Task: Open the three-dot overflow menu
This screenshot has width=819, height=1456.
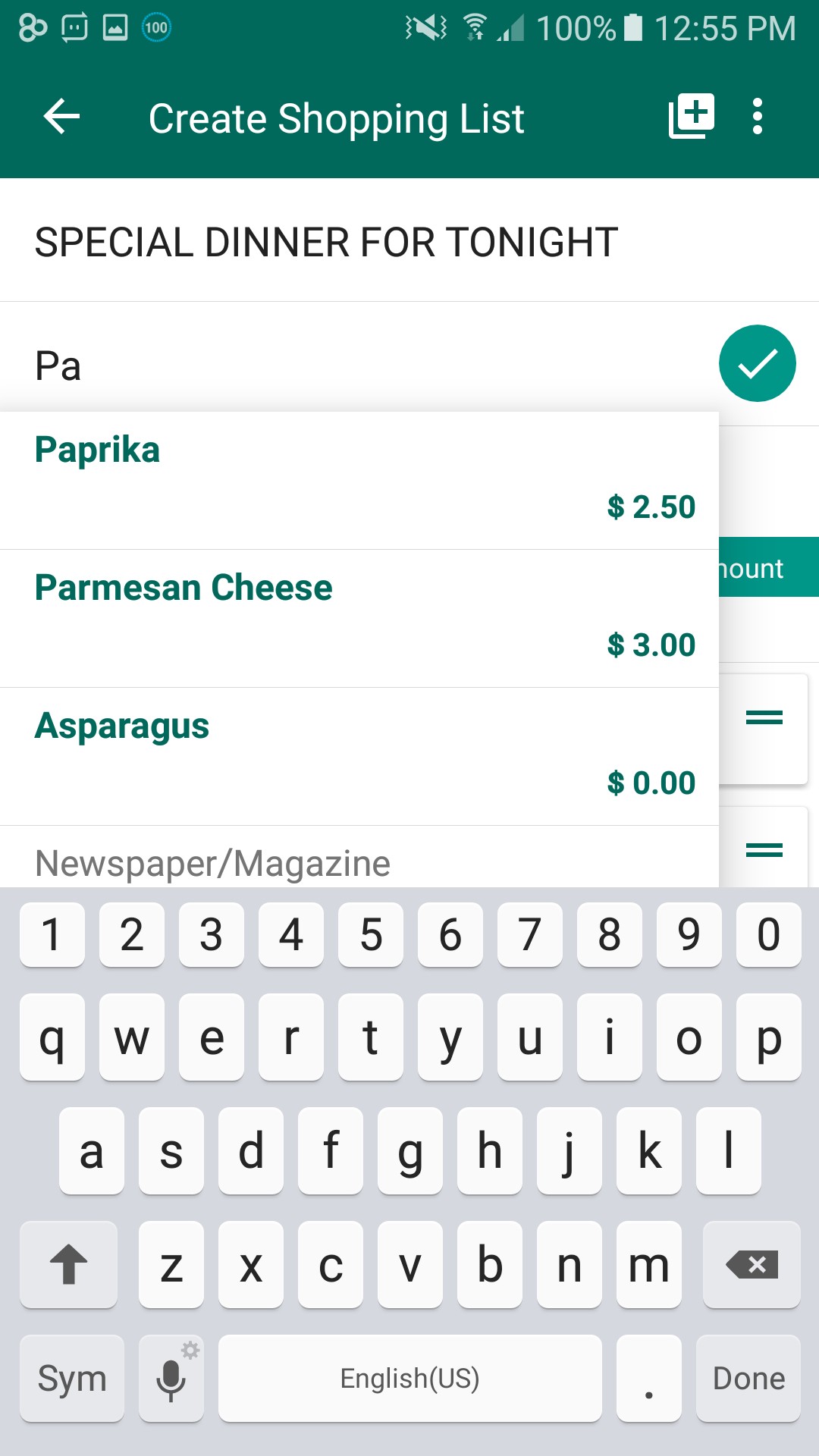Action: click(x=757, y=117)
